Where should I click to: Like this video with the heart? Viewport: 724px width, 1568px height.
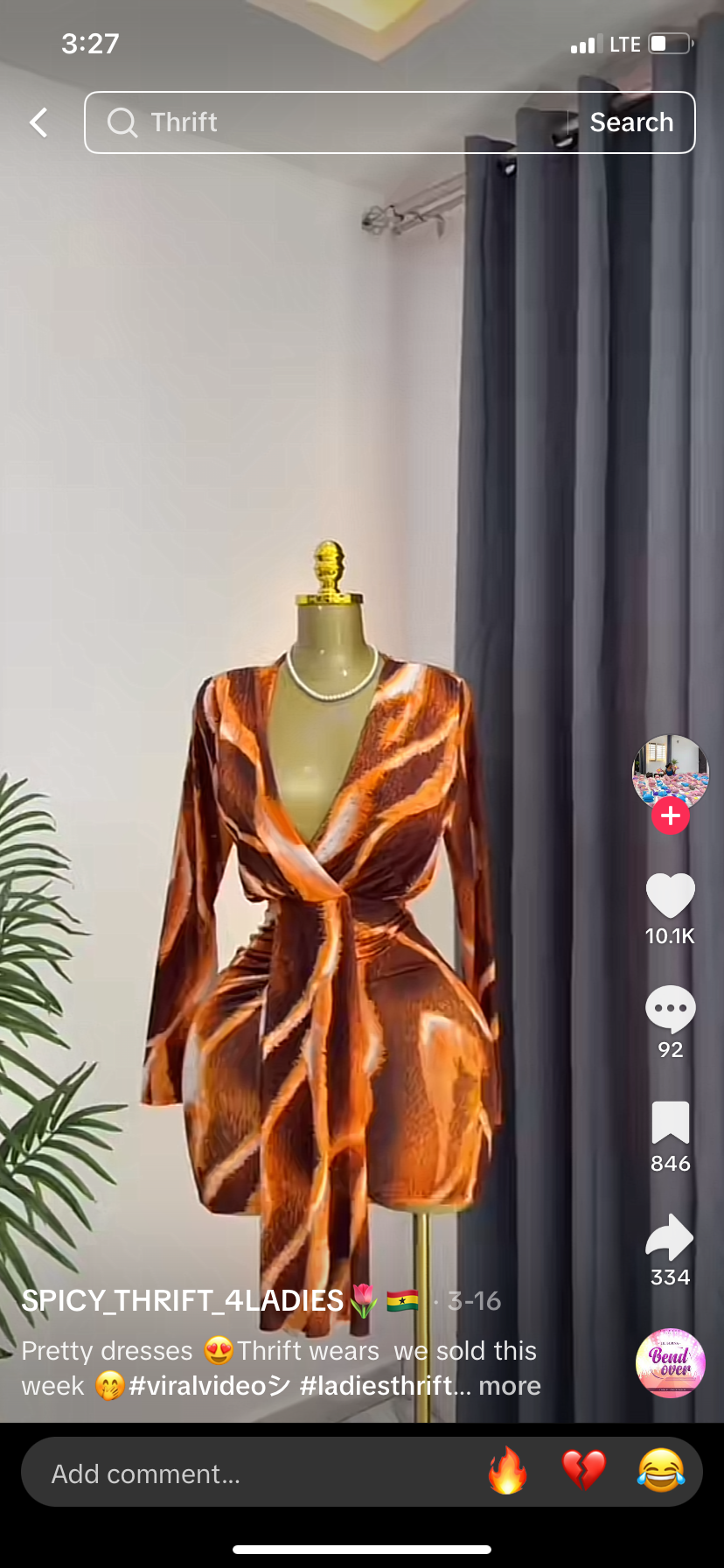tap(670, 896)
